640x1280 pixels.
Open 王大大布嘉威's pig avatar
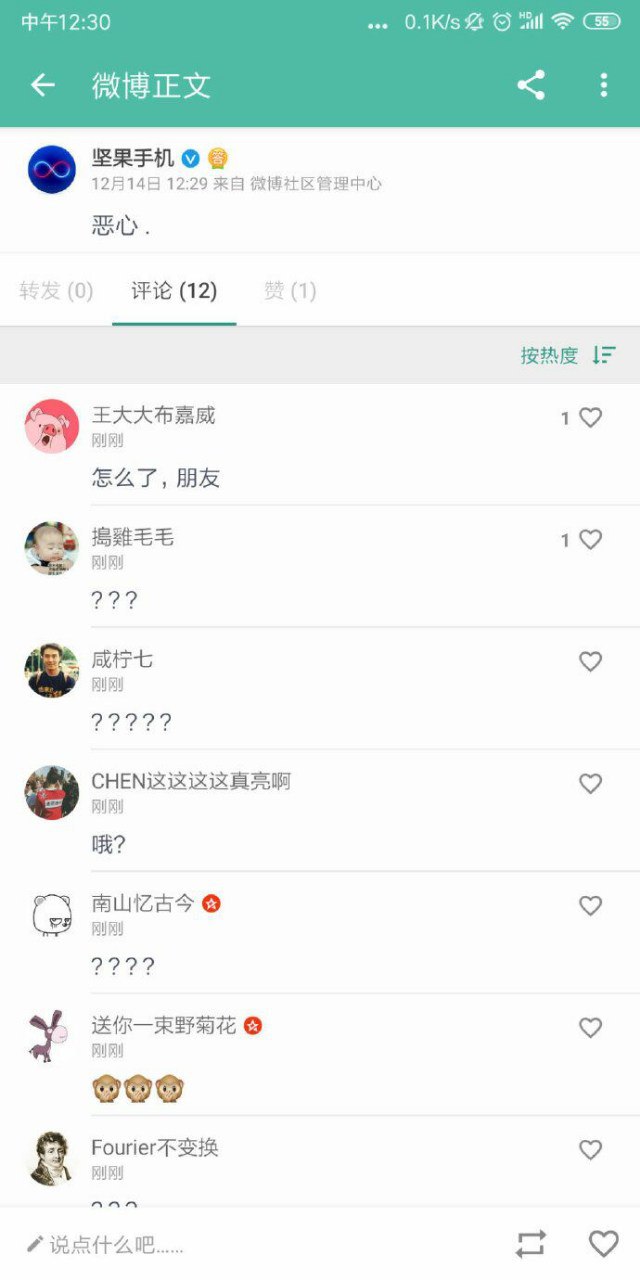pyautogui.click(x=52, y=427)
